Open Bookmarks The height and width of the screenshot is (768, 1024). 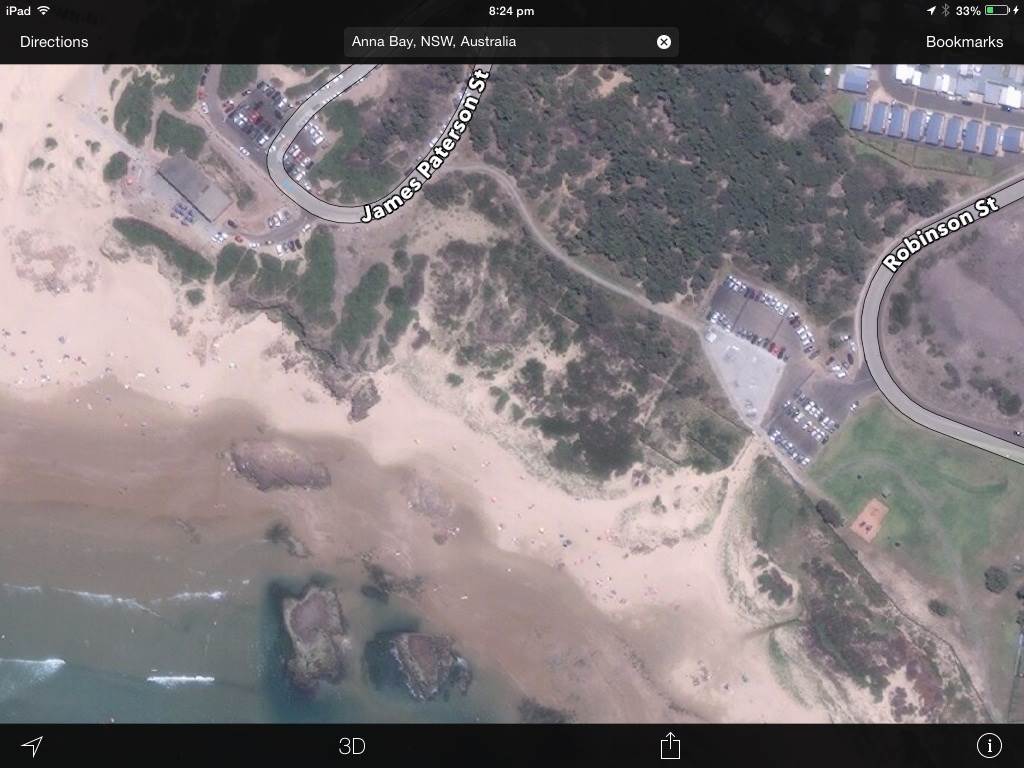click(964, 42)
